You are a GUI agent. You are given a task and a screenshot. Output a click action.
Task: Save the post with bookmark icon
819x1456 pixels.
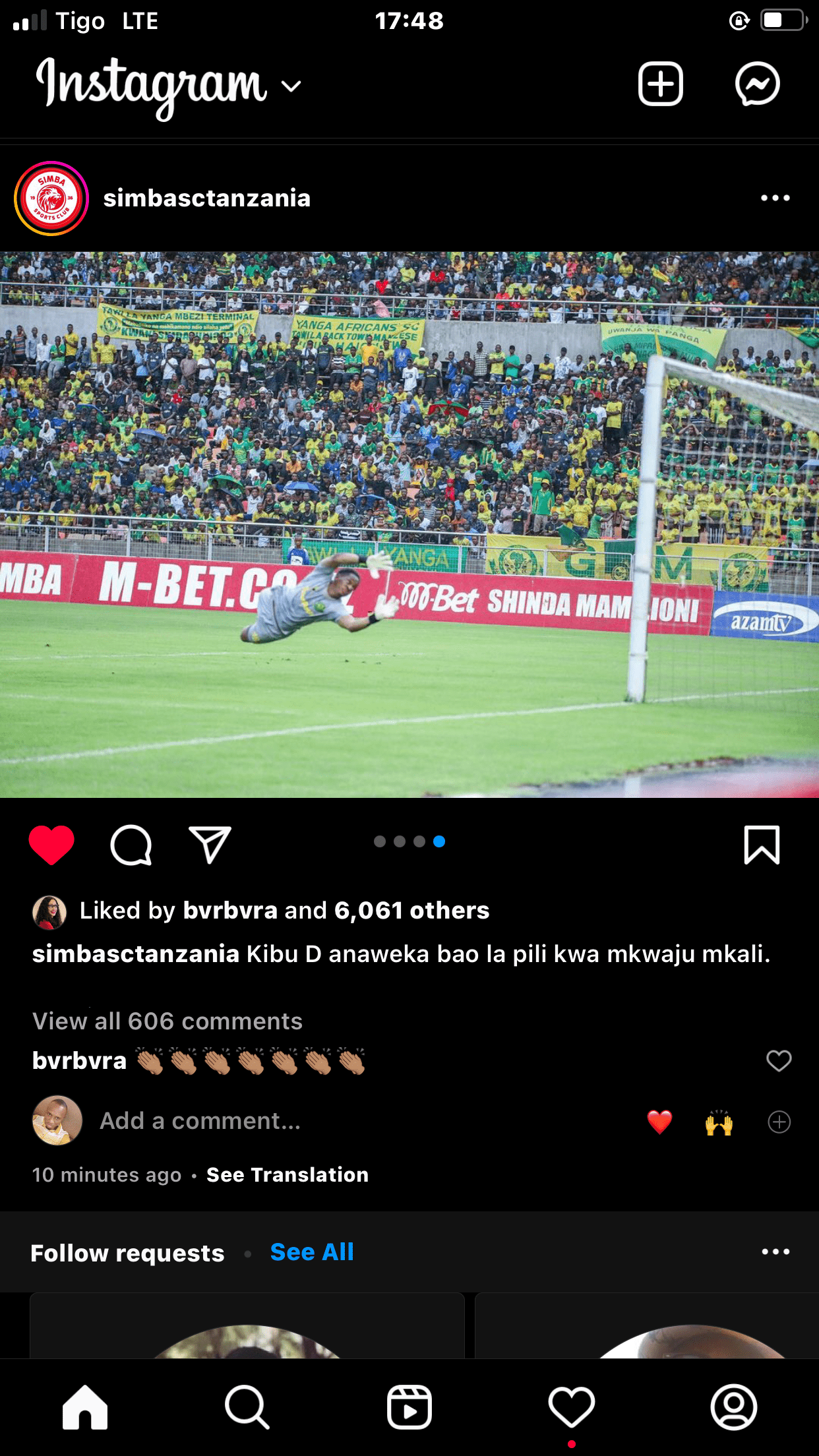coord(762,845)
